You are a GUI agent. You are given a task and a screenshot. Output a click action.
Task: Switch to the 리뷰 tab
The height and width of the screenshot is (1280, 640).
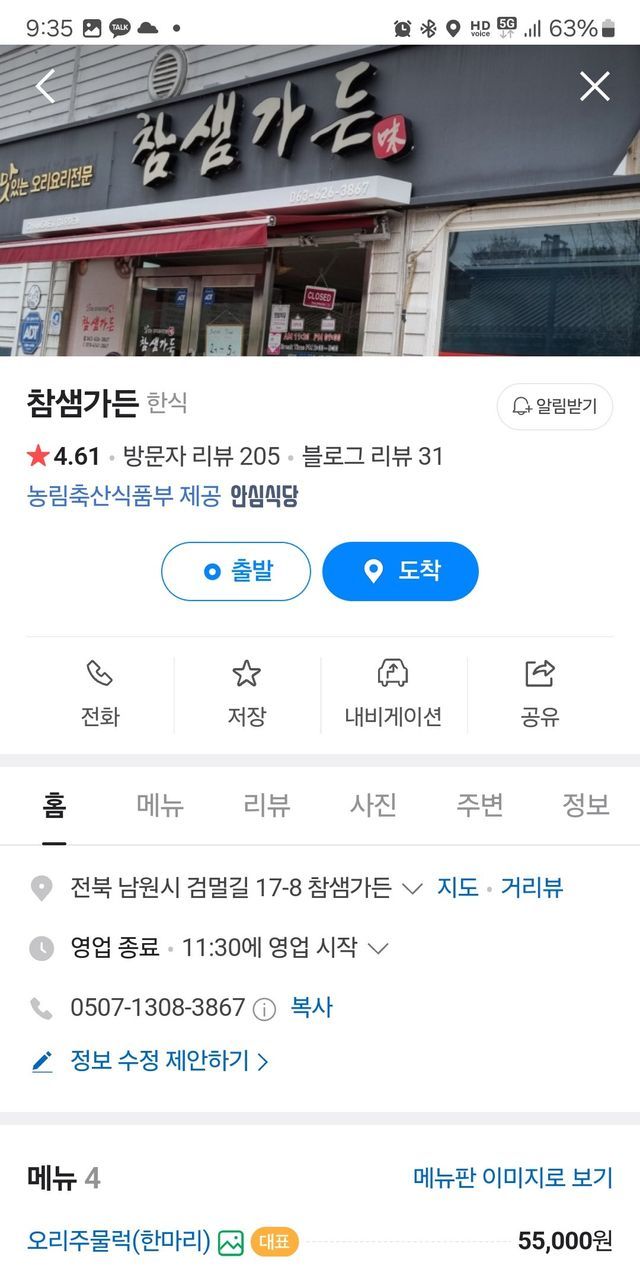(267, 805)
